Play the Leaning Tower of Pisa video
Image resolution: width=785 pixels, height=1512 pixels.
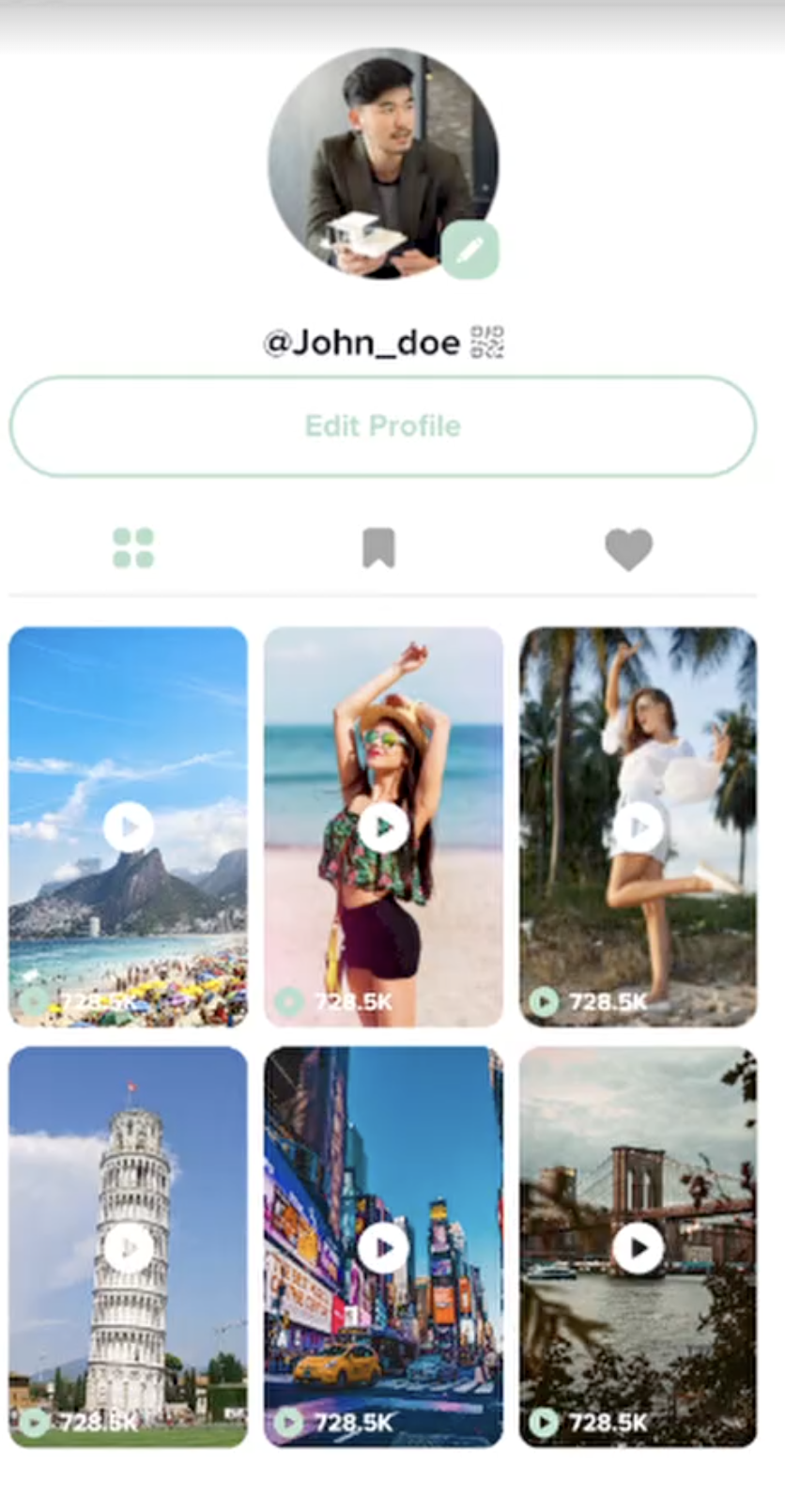click(x=129, y=1247)
